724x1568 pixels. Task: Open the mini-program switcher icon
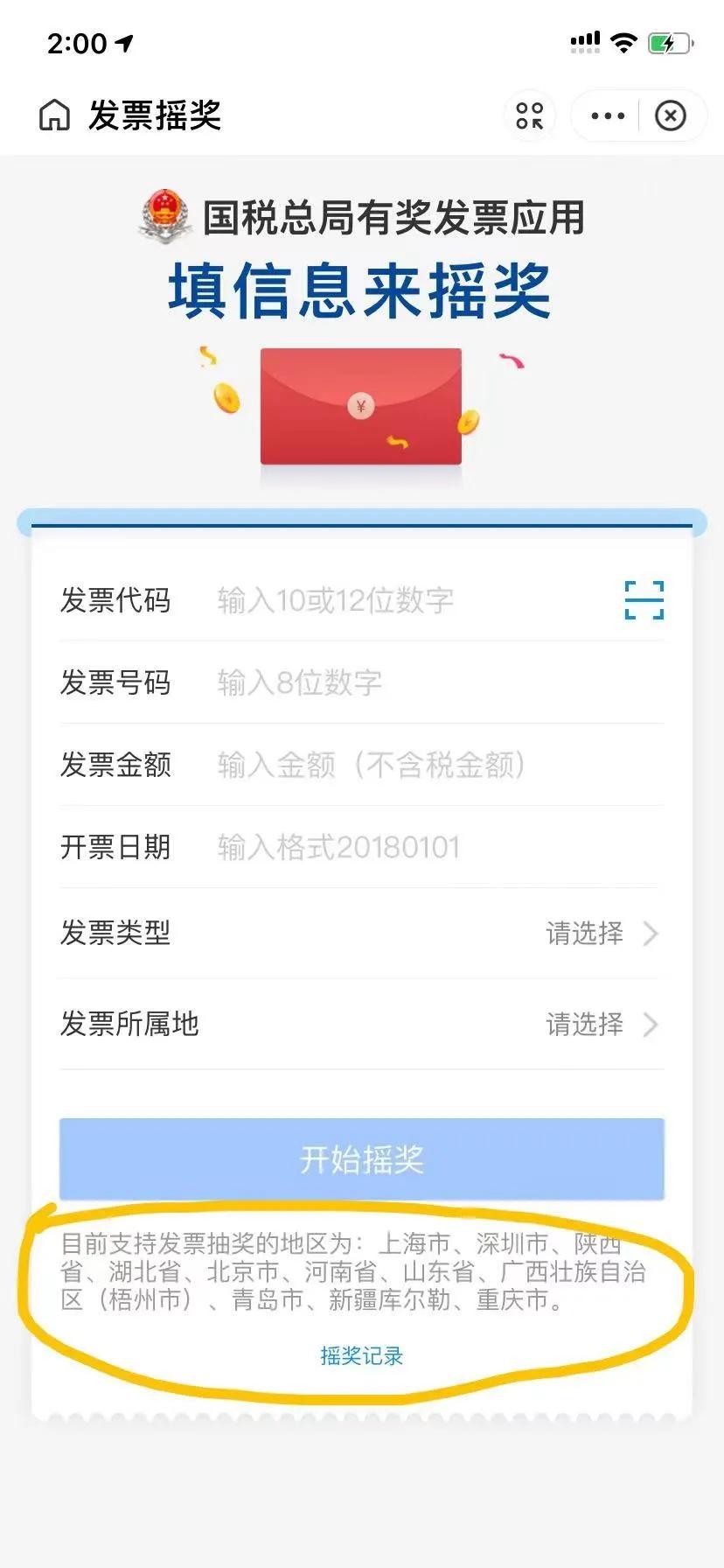[x=529, y=115]
